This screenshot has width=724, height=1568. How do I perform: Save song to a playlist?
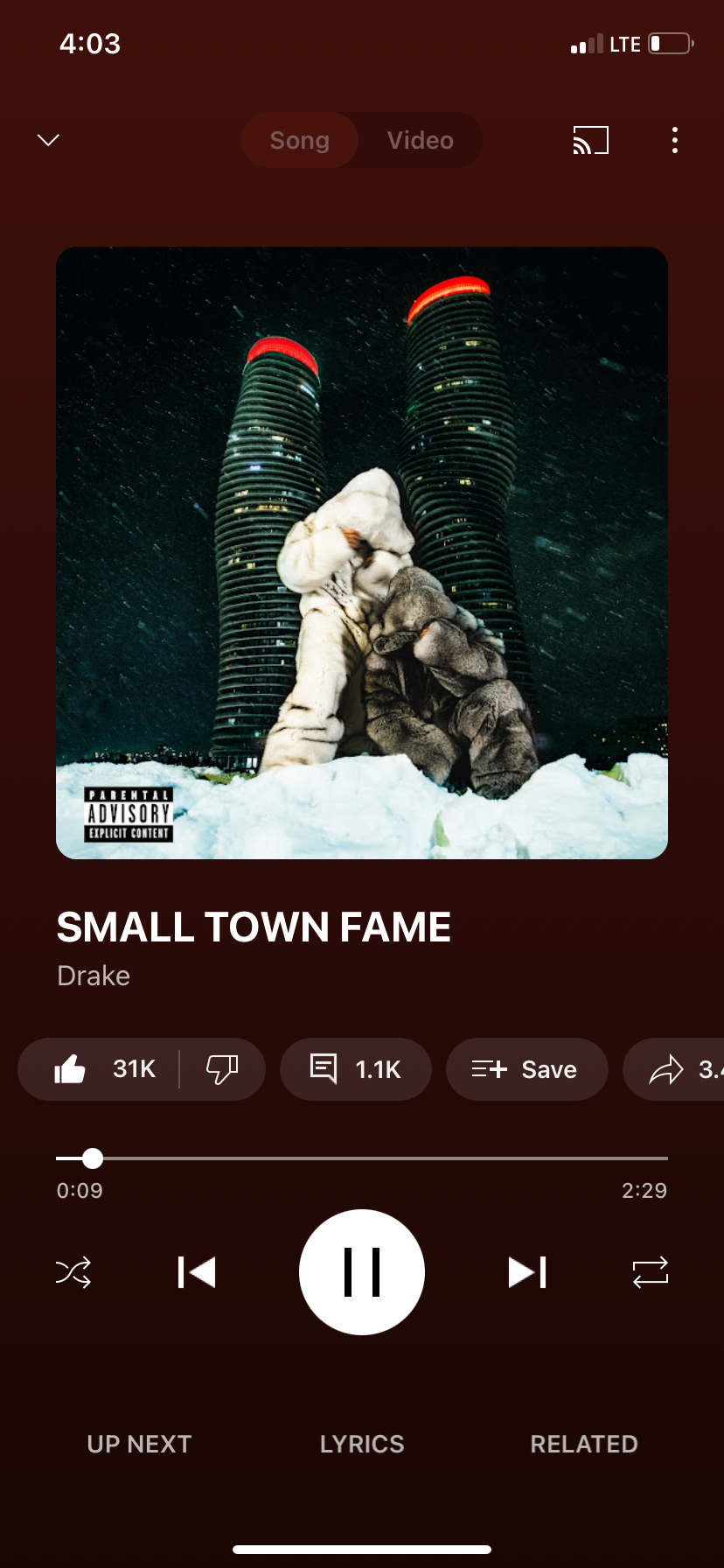pyautogui.click(x=526, y=1068)
